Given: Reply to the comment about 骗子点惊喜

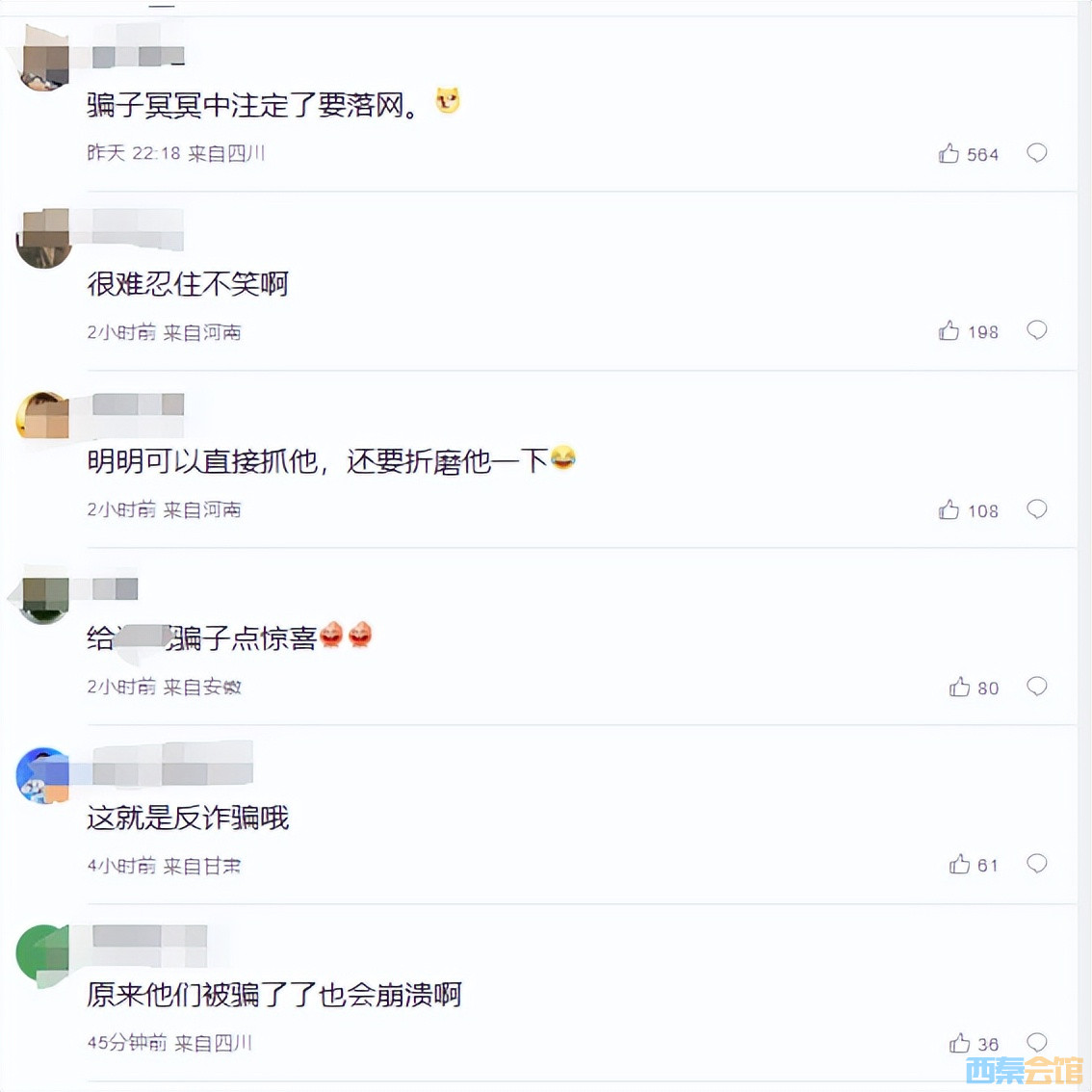Looking at the screenshot, I should click(x=1036, y=687).
